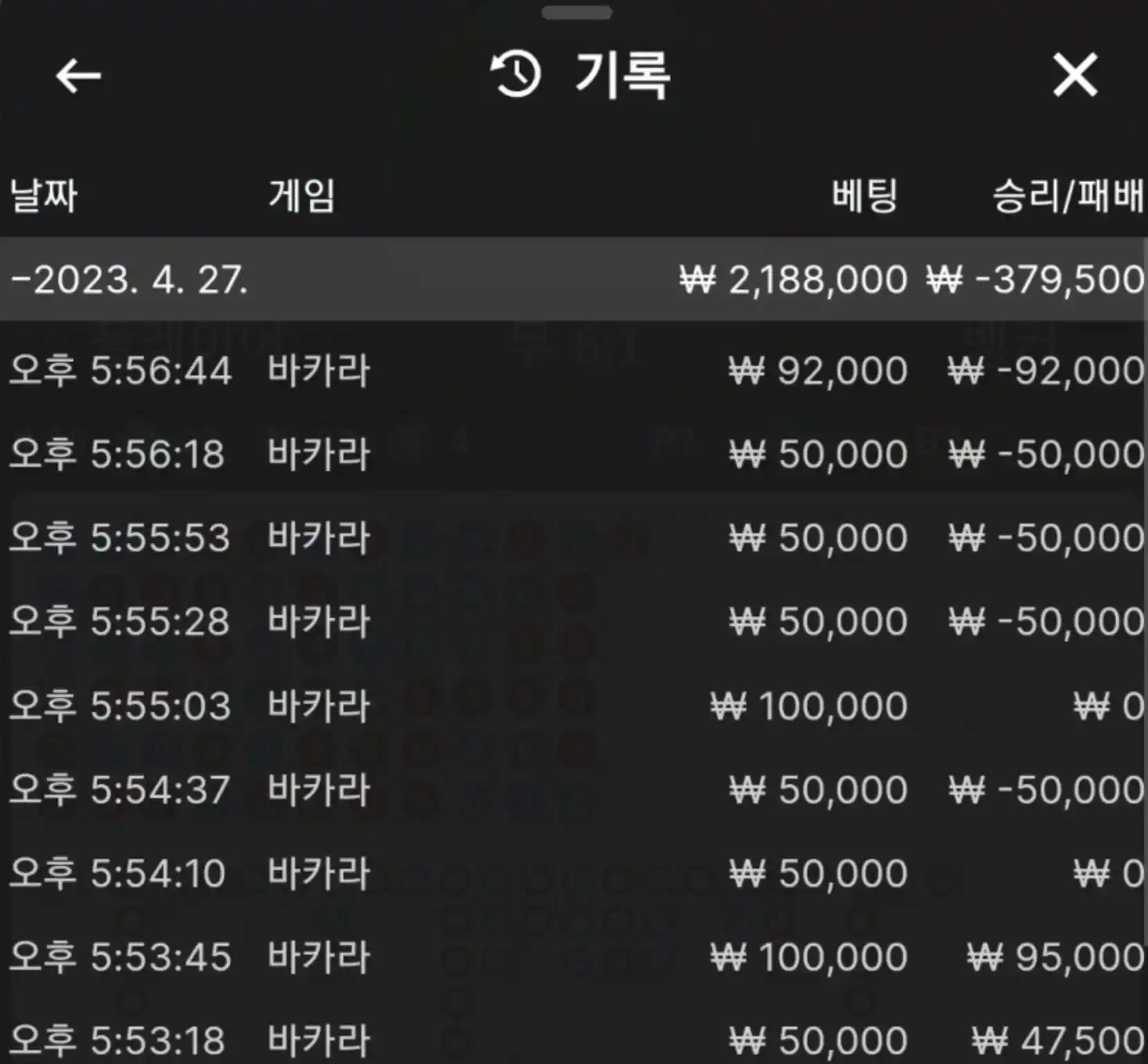1148x1064 pixels.
Task: Select the 오후 5:55:28 바카라 entry
Action: tap(573, 621)
